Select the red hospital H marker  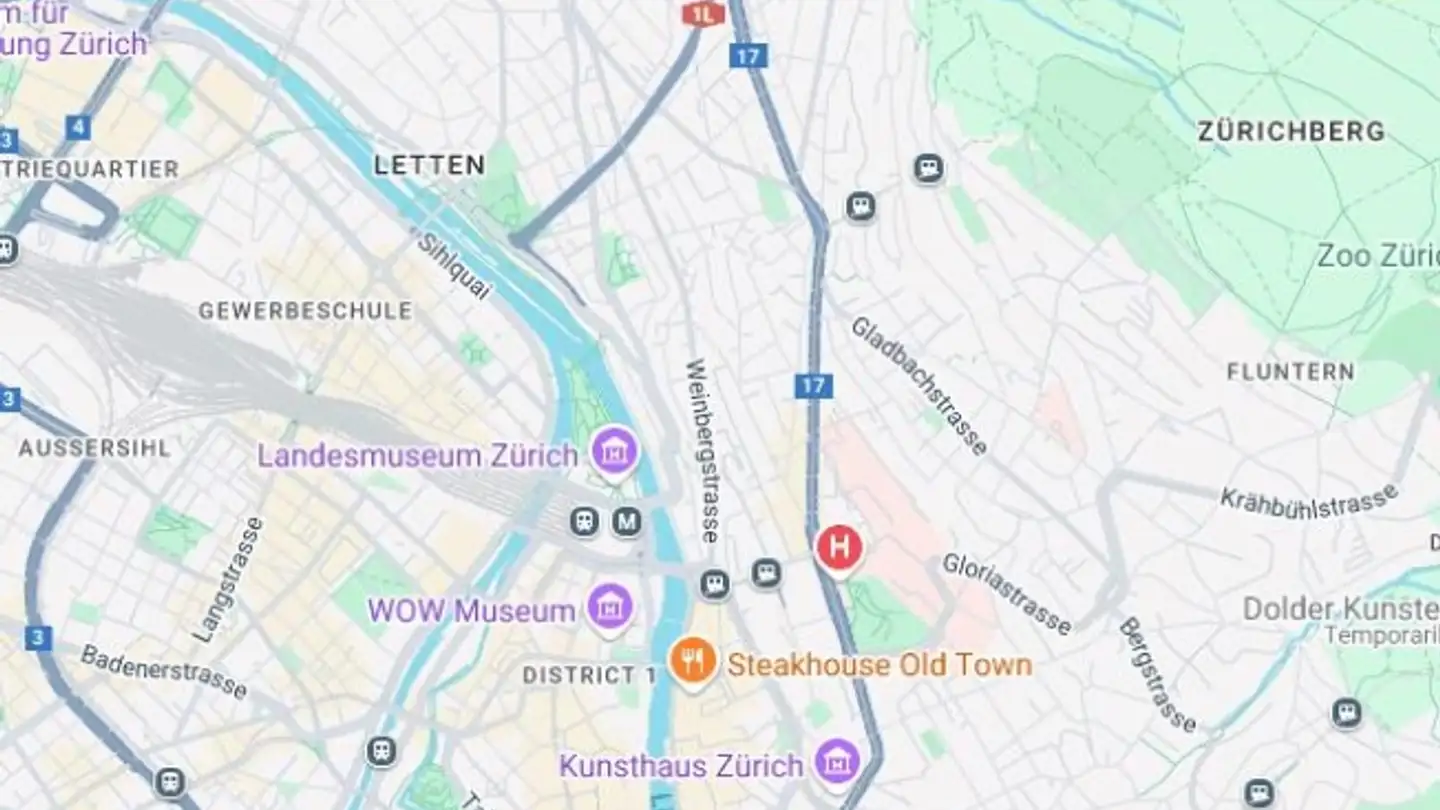(x=839, y=548)
